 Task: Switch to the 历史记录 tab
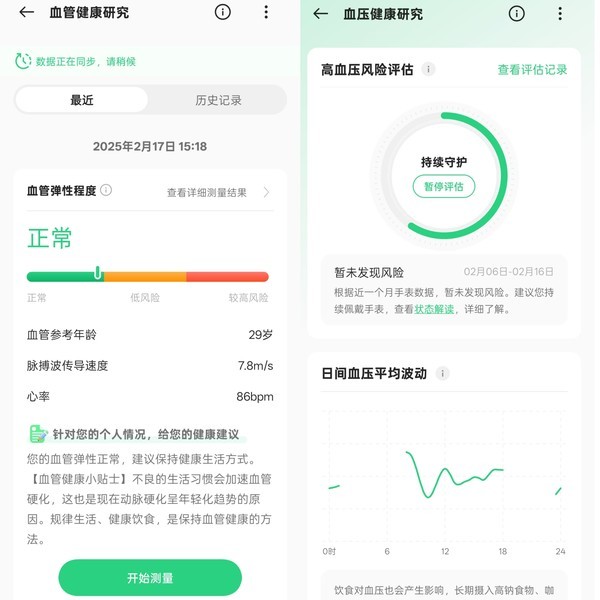coord(217,100)
